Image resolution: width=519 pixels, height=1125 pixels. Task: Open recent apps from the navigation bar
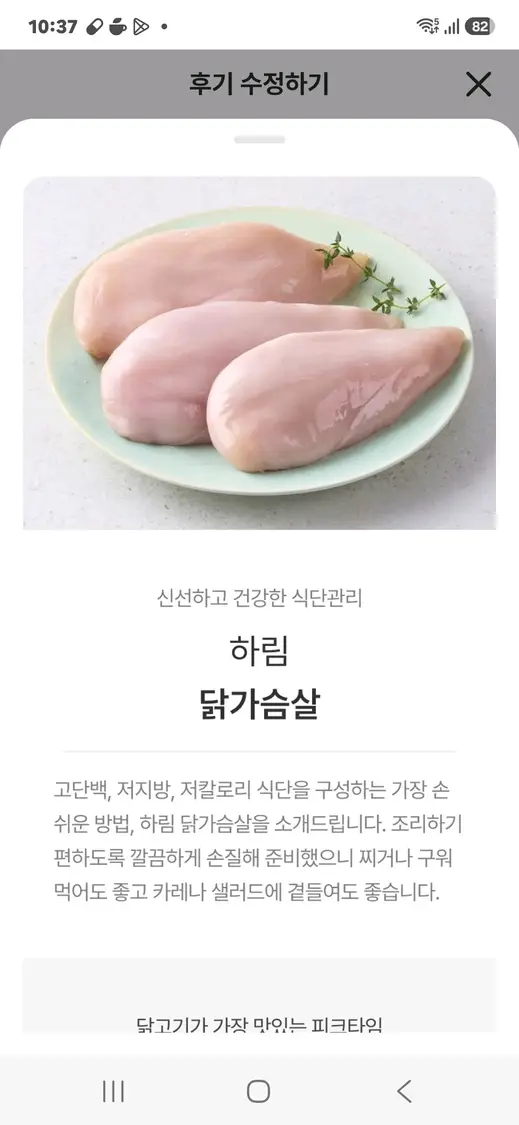[x=113, y=1091]
